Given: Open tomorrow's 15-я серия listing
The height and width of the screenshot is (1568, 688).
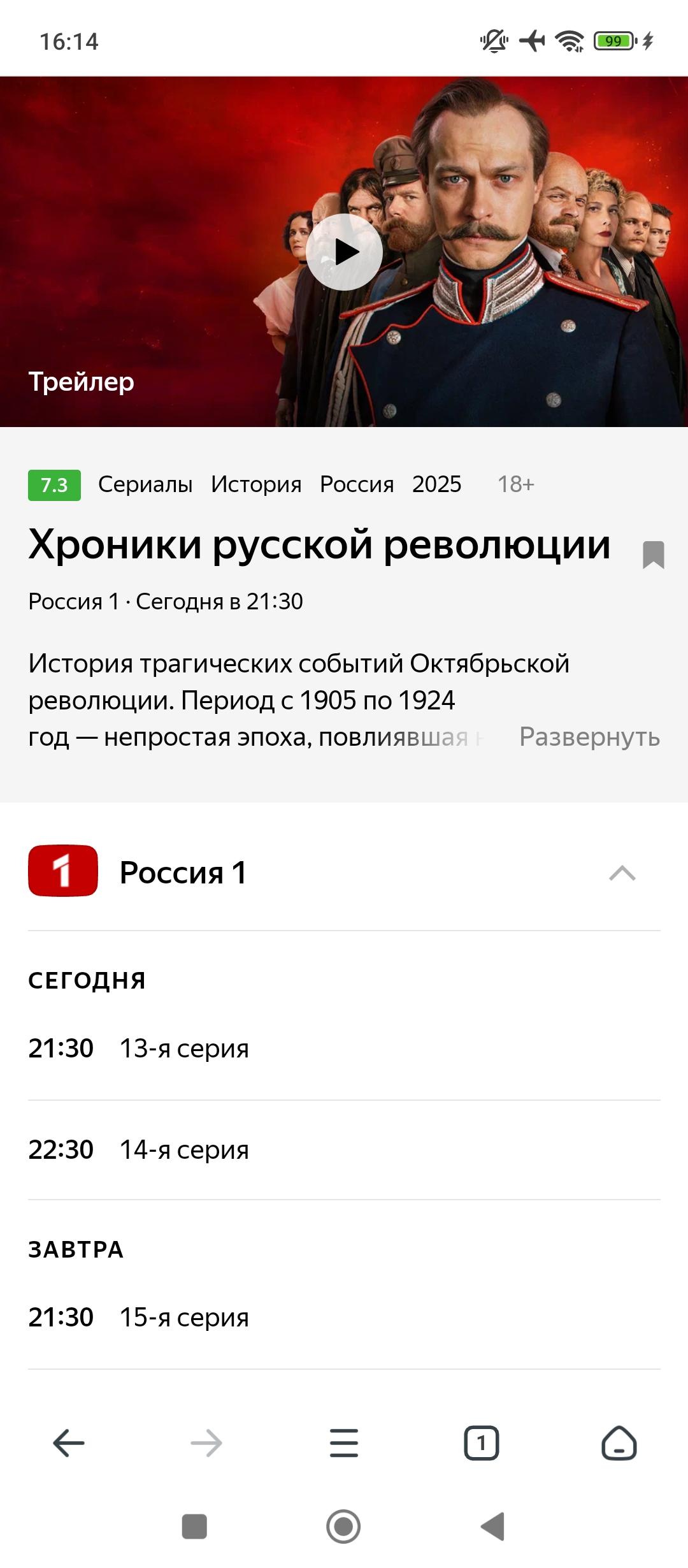Looking at the screenshot, I should (x=344, y=1318).
